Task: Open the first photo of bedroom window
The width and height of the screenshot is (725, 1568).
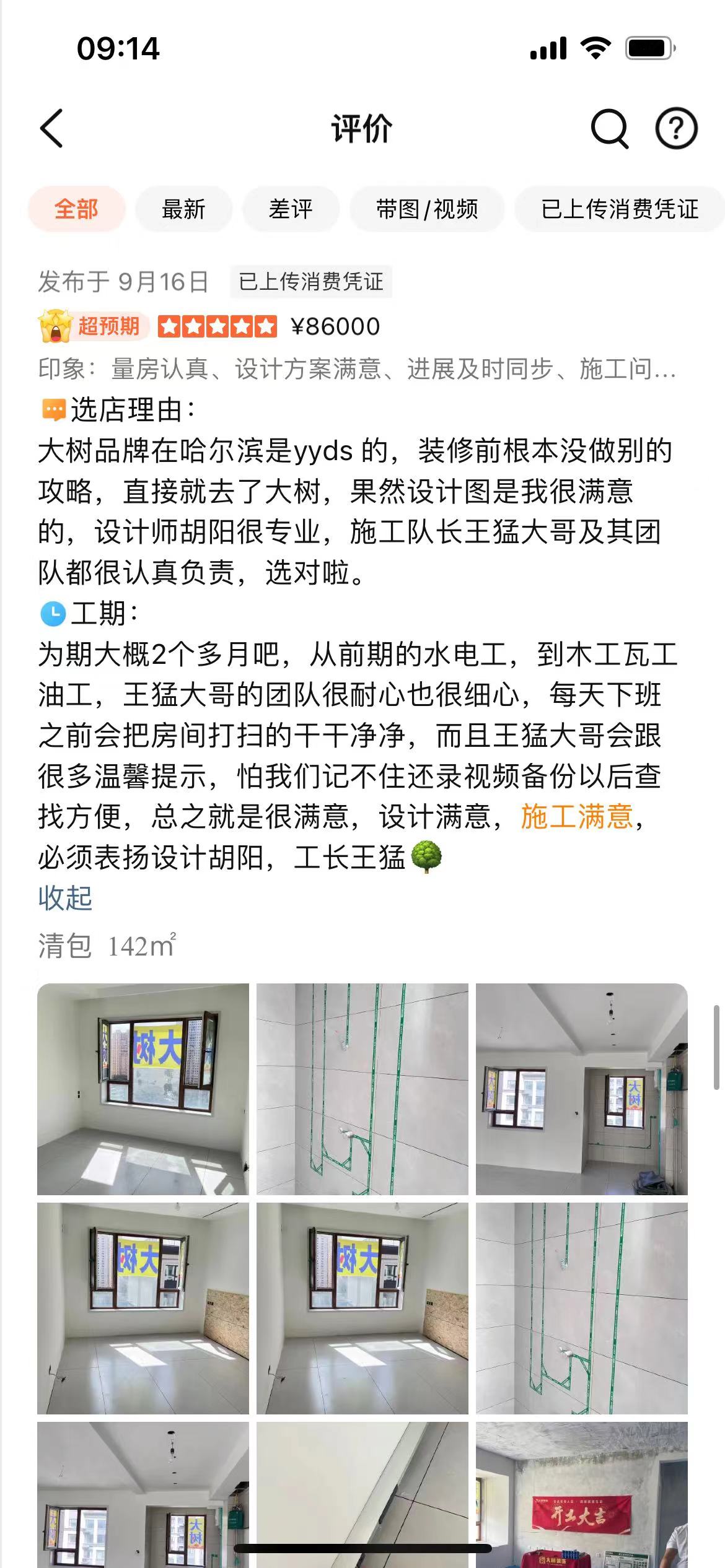Action: tap(143, 1089)
